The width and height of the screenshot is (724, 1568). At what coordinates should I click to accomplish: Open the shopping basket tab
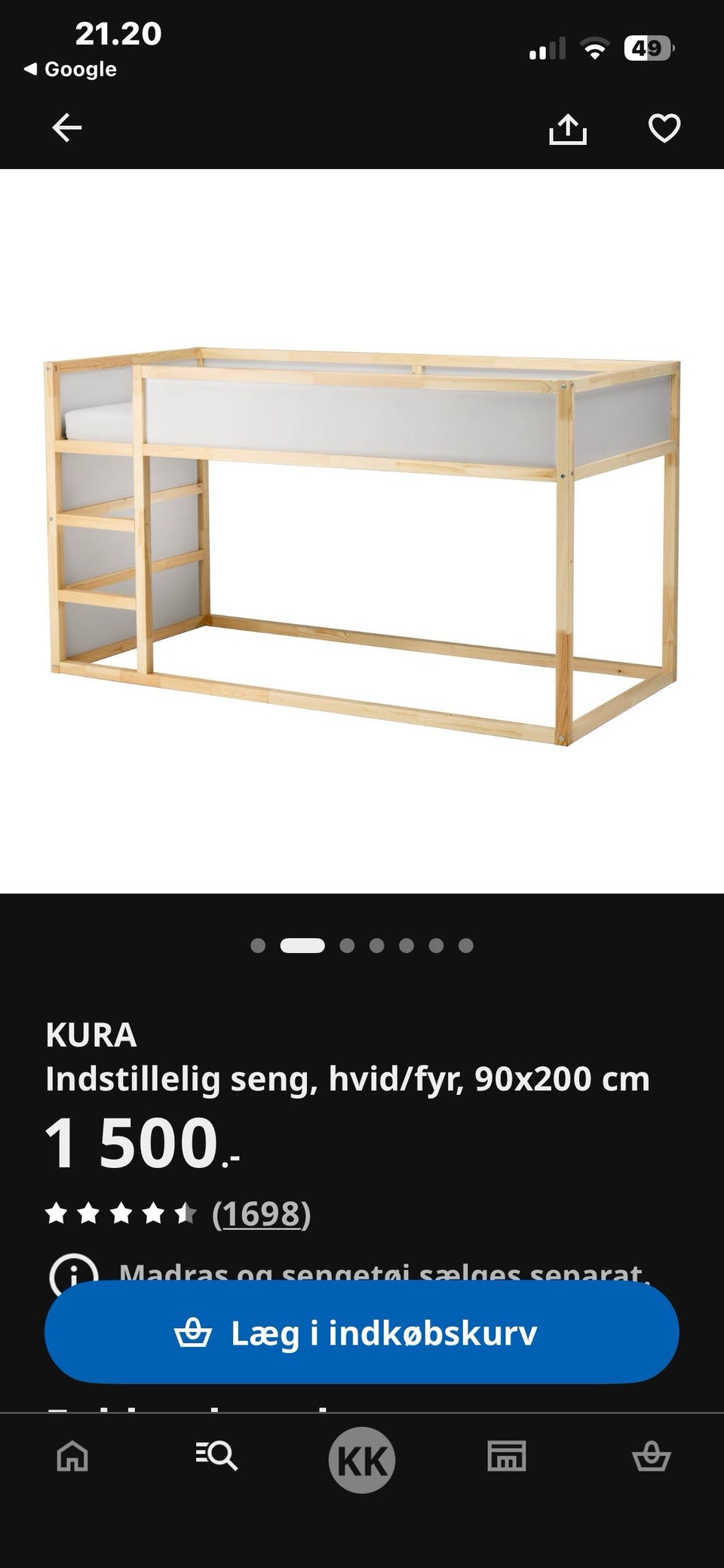click(x=652, y=1456)
